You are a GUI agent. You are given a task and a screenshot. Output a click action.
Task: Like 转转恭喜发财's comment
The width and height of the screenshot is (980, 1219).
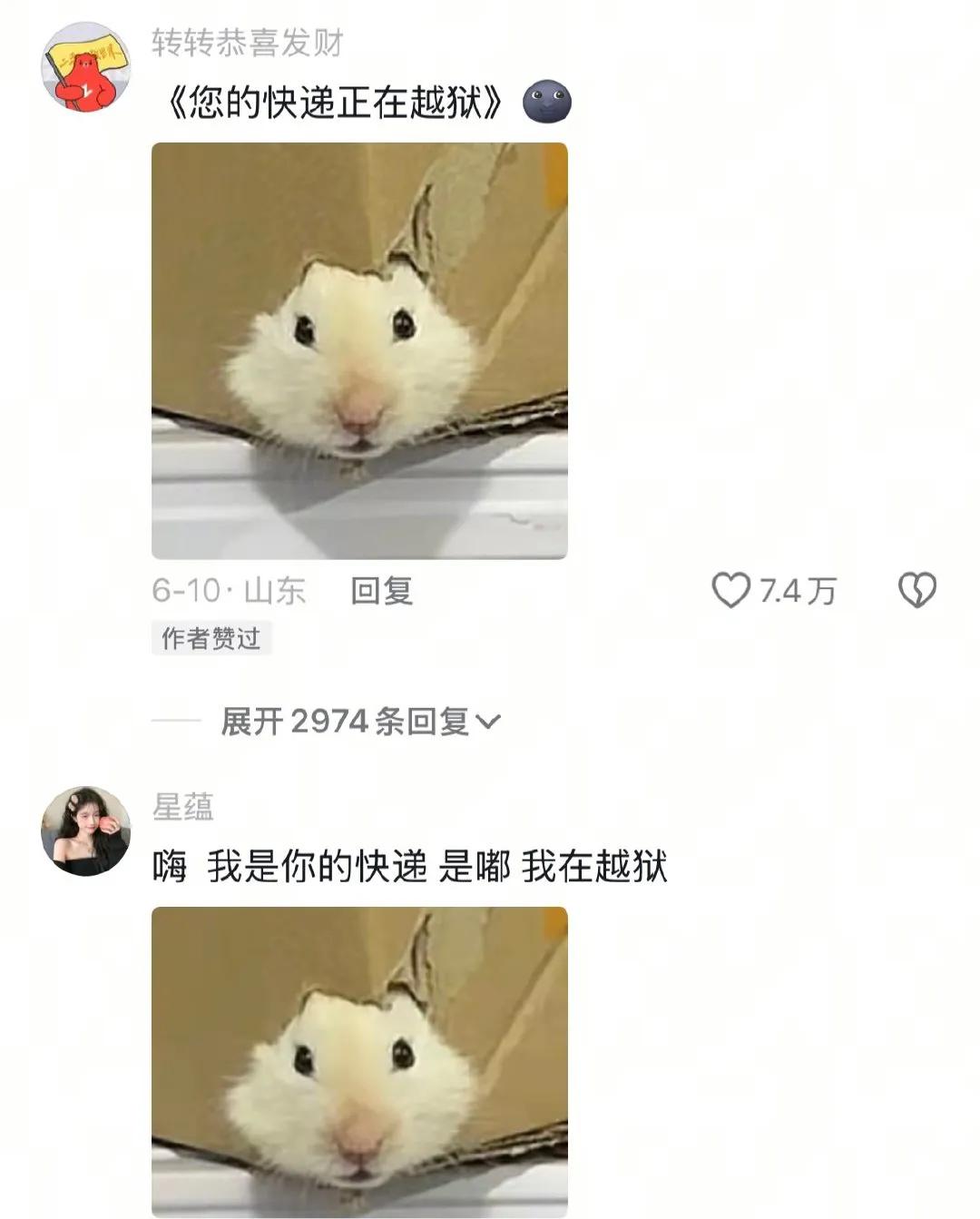(730, 591)
